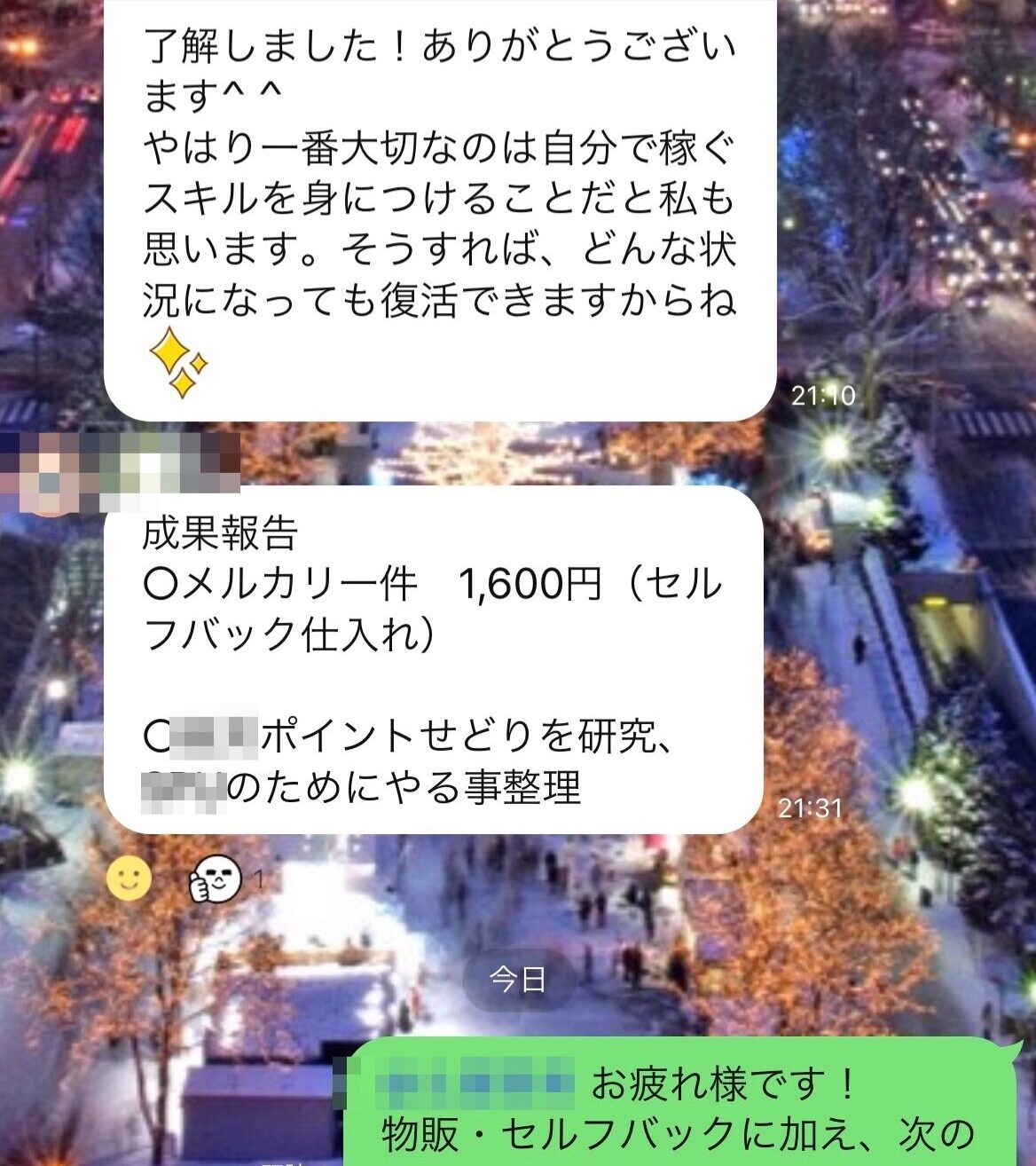Image resolution: width=1036 pixels, height=1166 pixels.
Task: Open the thumbs-up reaction under the 成果報告 message
Action: [216, 880]
